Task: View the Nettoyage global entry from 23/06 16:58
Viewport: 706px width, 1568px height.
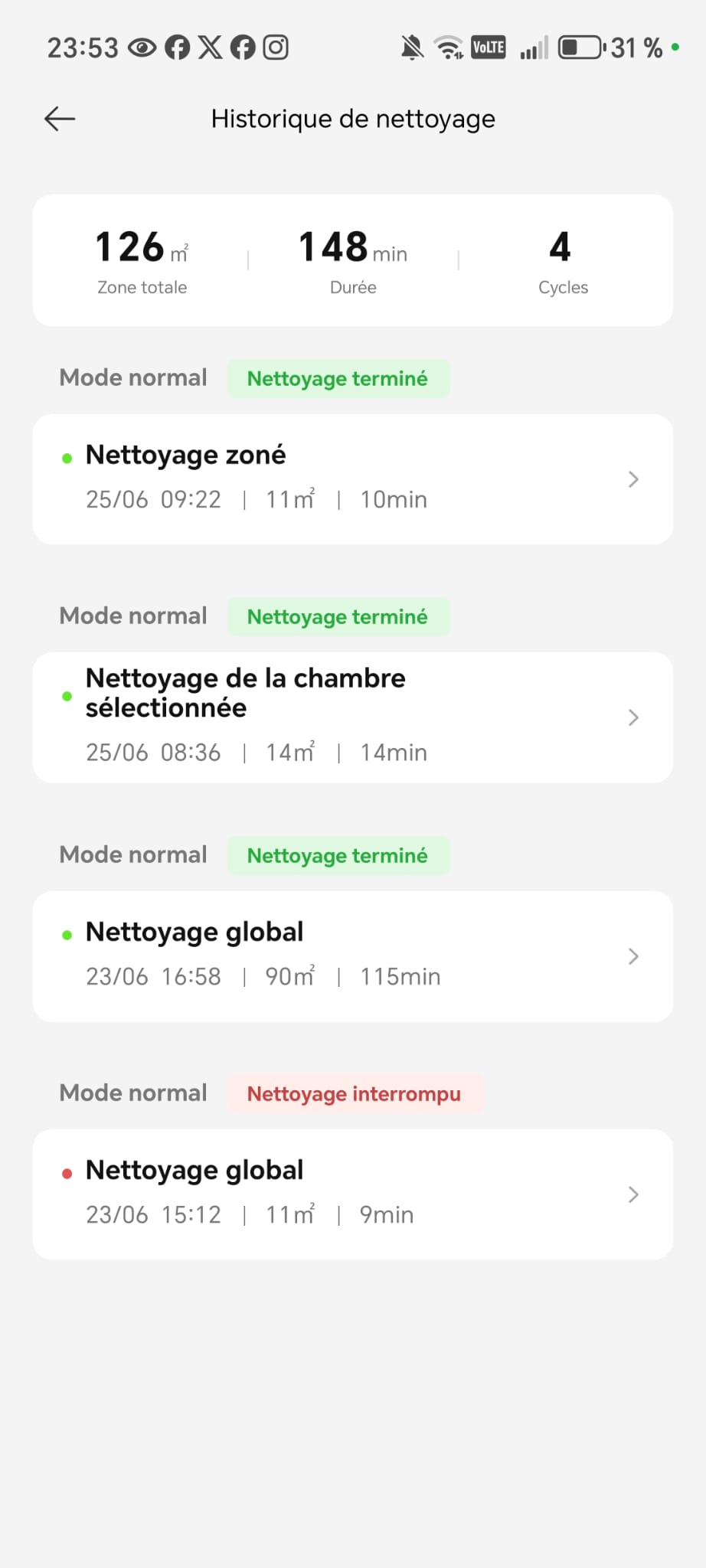Action: point(353,956)
